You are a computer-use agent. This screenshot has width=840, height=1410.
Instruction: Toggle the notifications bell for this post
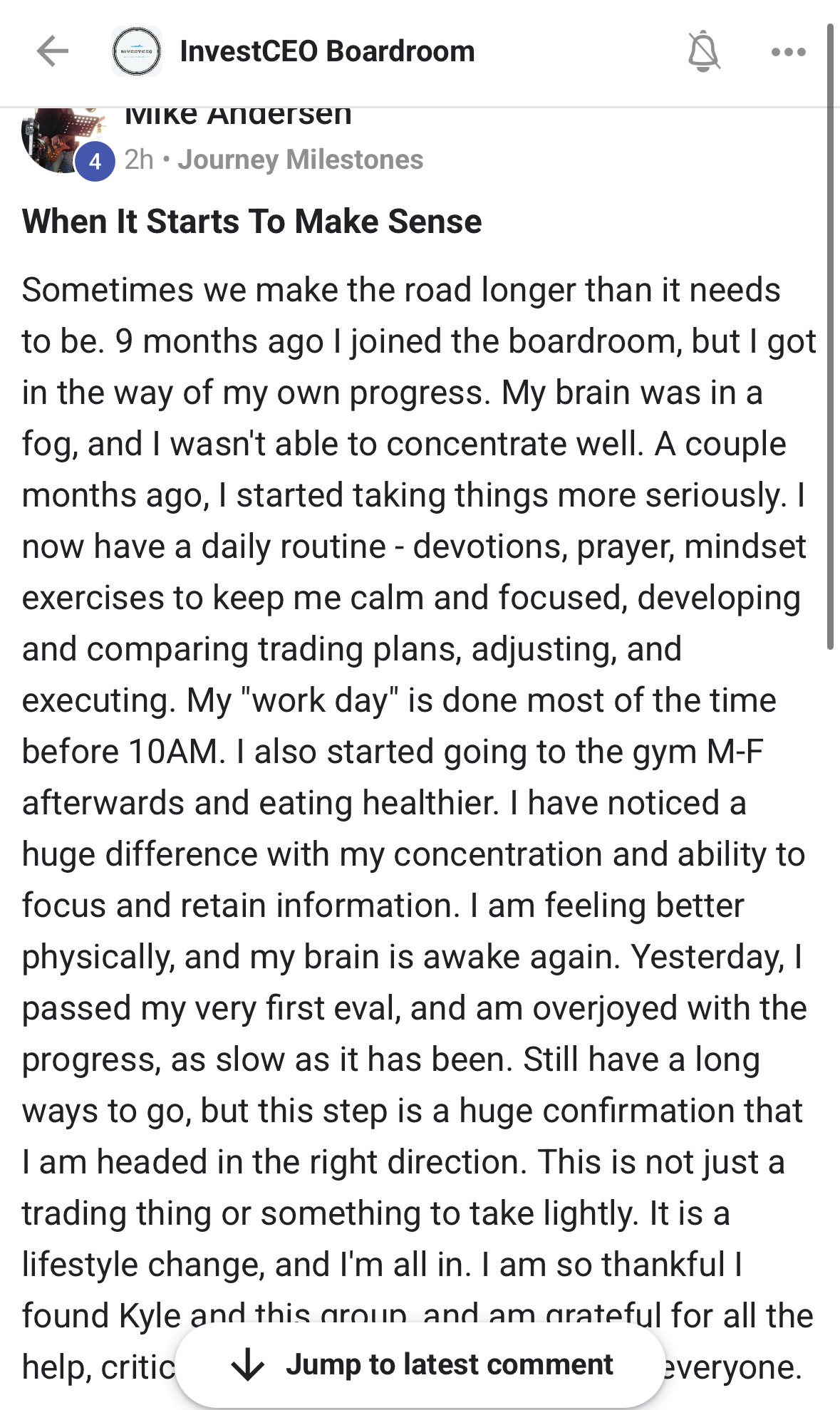pyautogui.click(x=703, y=51)
